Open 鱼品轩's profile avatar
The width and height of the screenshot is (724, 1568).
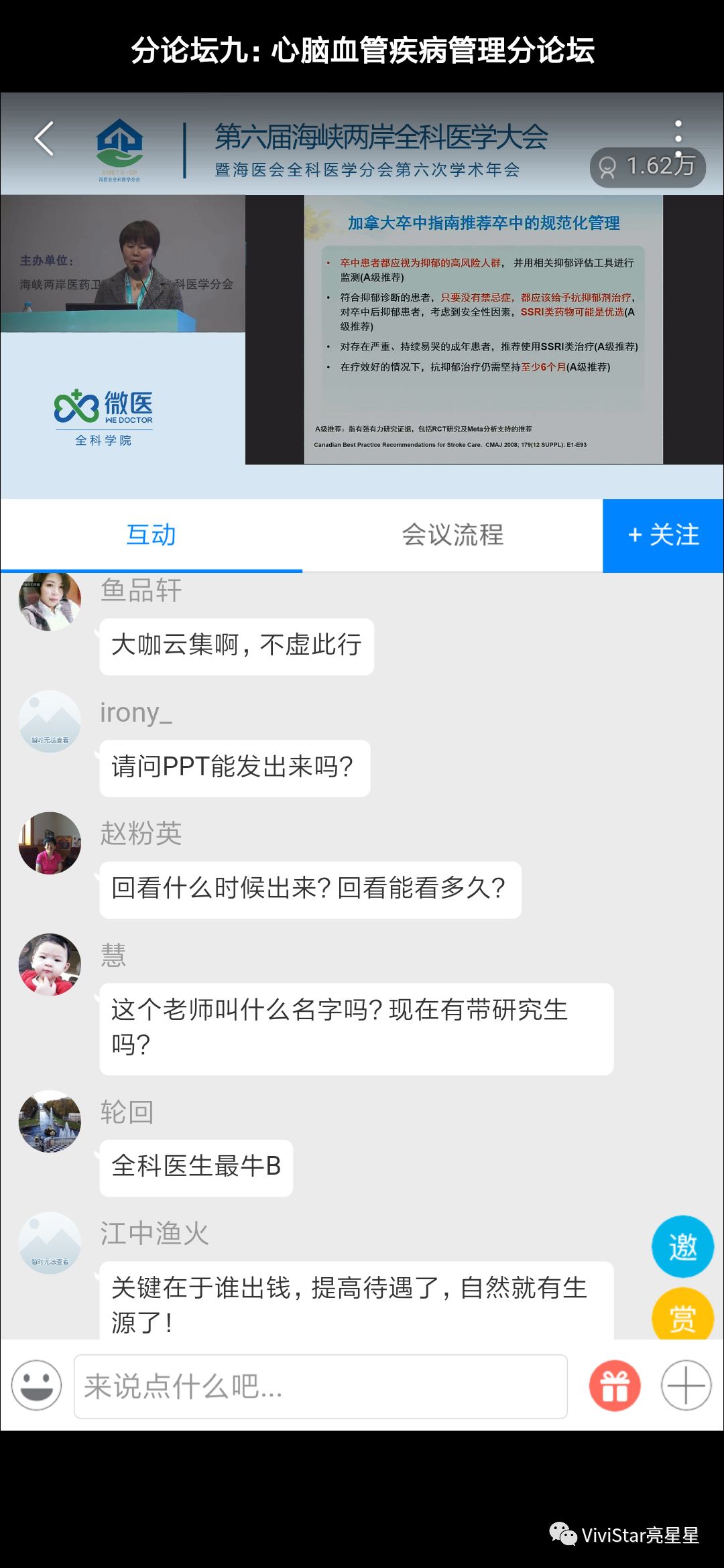[50, 600]
